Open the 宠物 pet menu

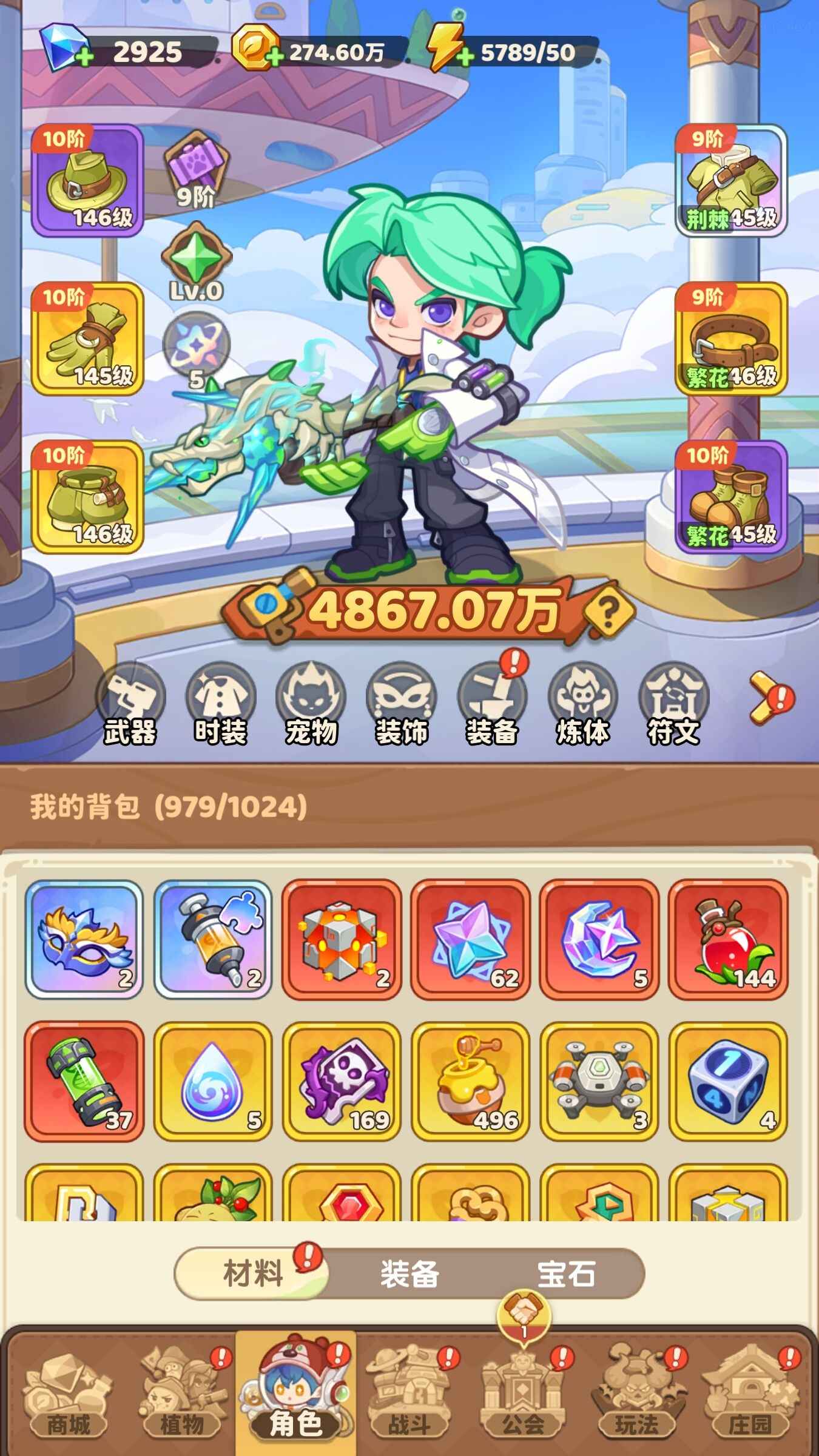coord(311,704)
